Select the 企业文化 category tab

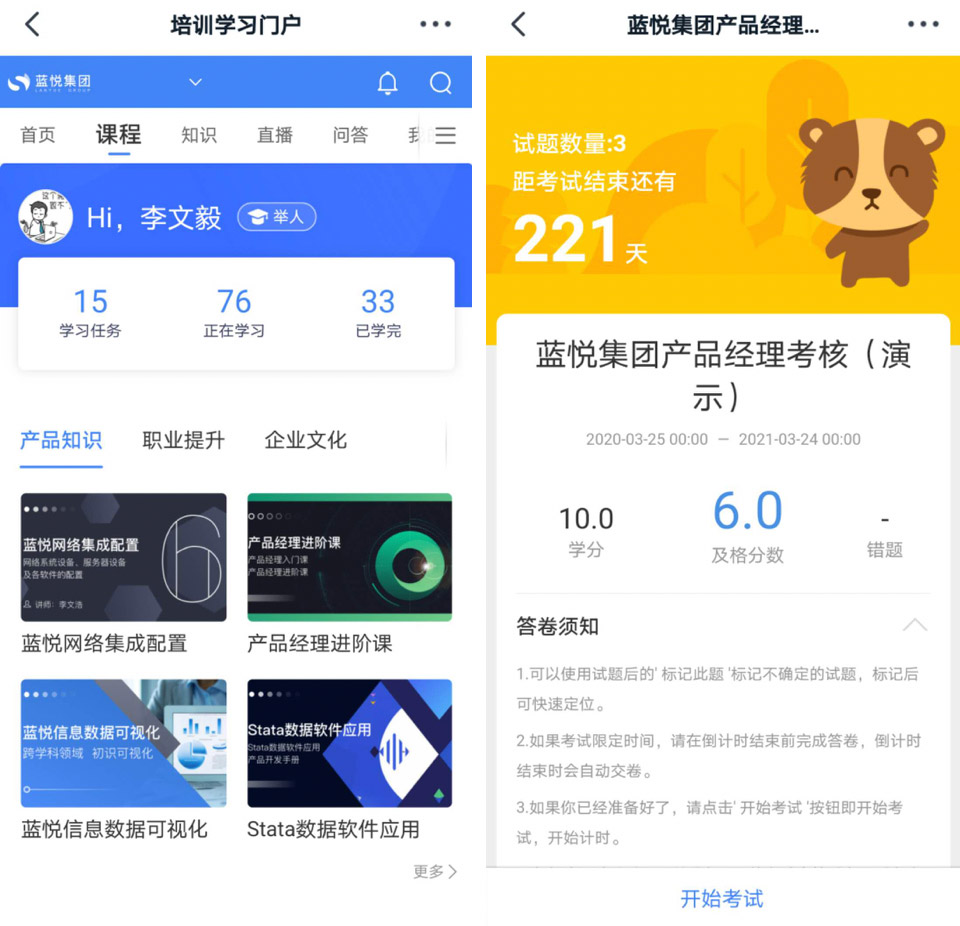click(x=306, y=440)
